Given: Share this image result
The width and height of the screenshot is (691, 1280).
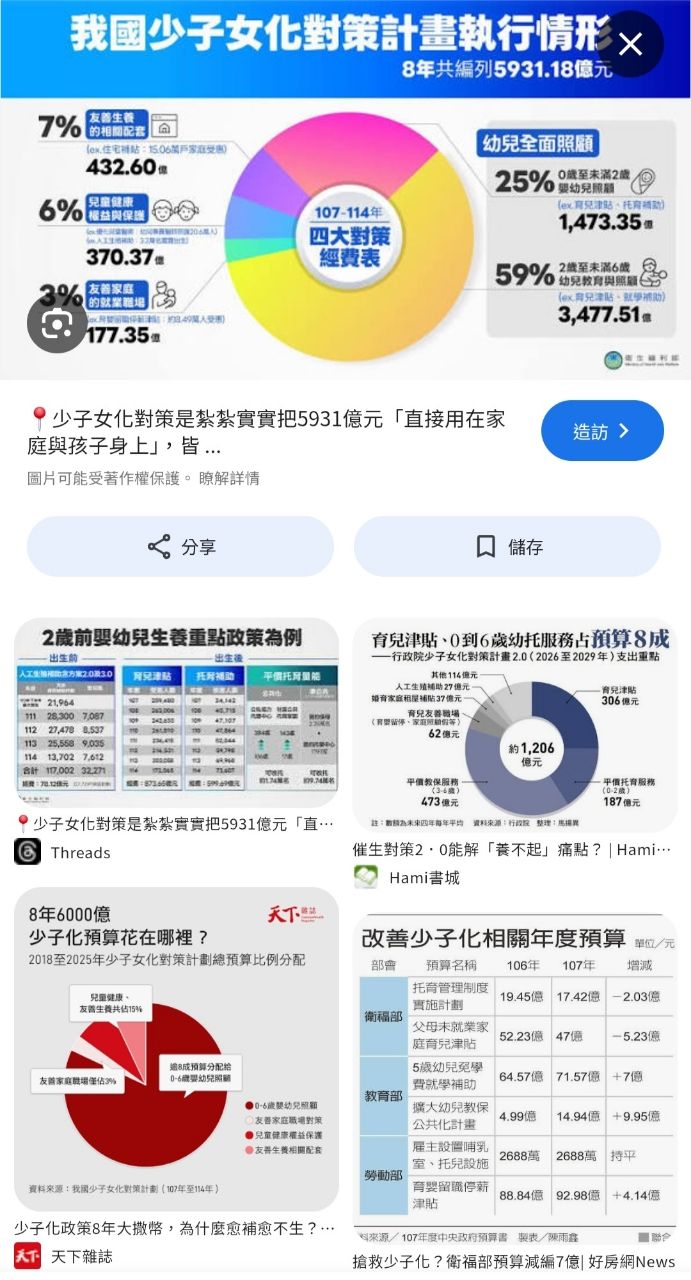Looking at the screenshot, I should [180, 546].
